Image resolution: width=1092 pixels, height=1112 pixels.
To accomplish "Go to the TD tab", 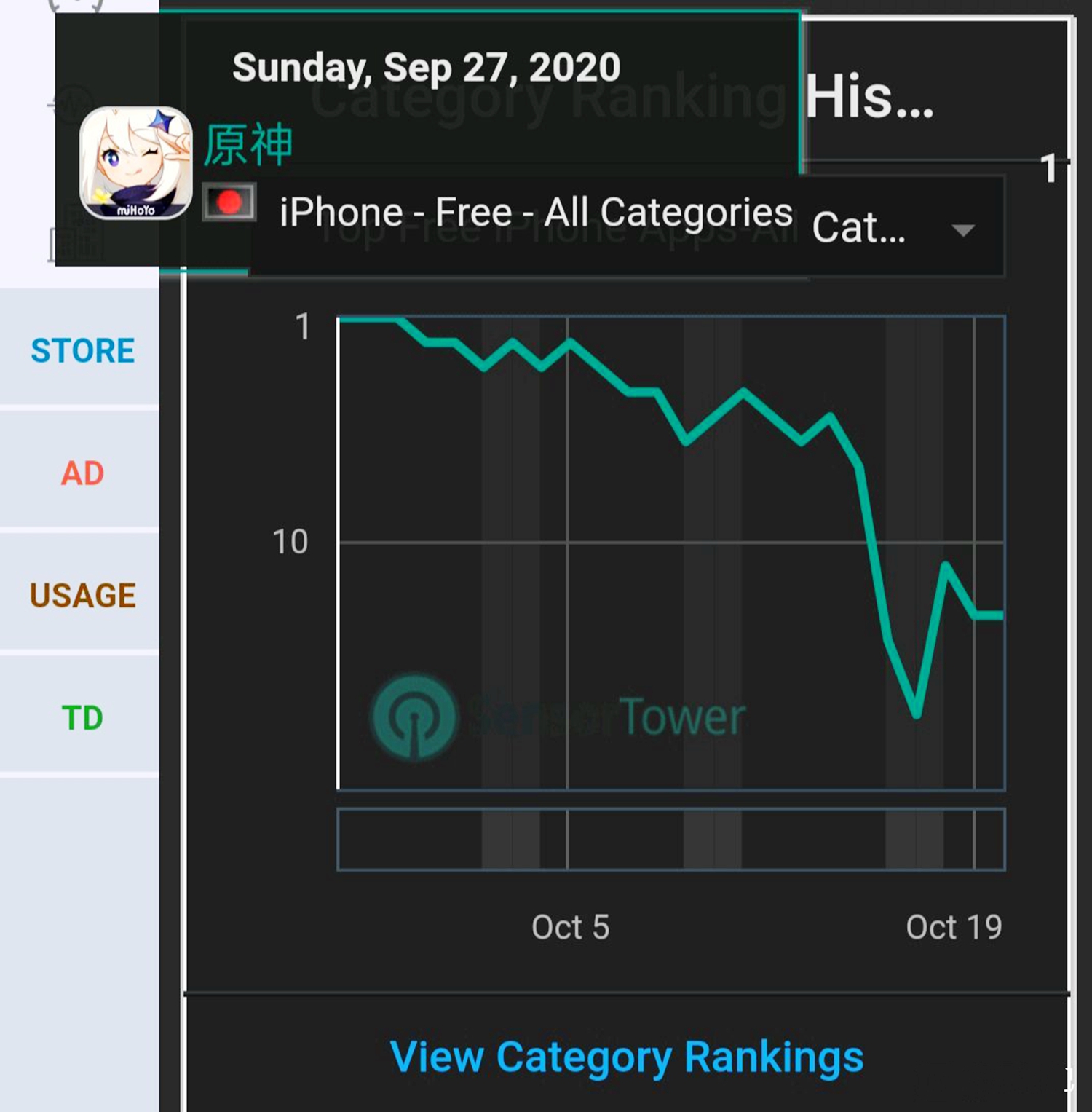I will pyautogui.click(x=82, y=718).
